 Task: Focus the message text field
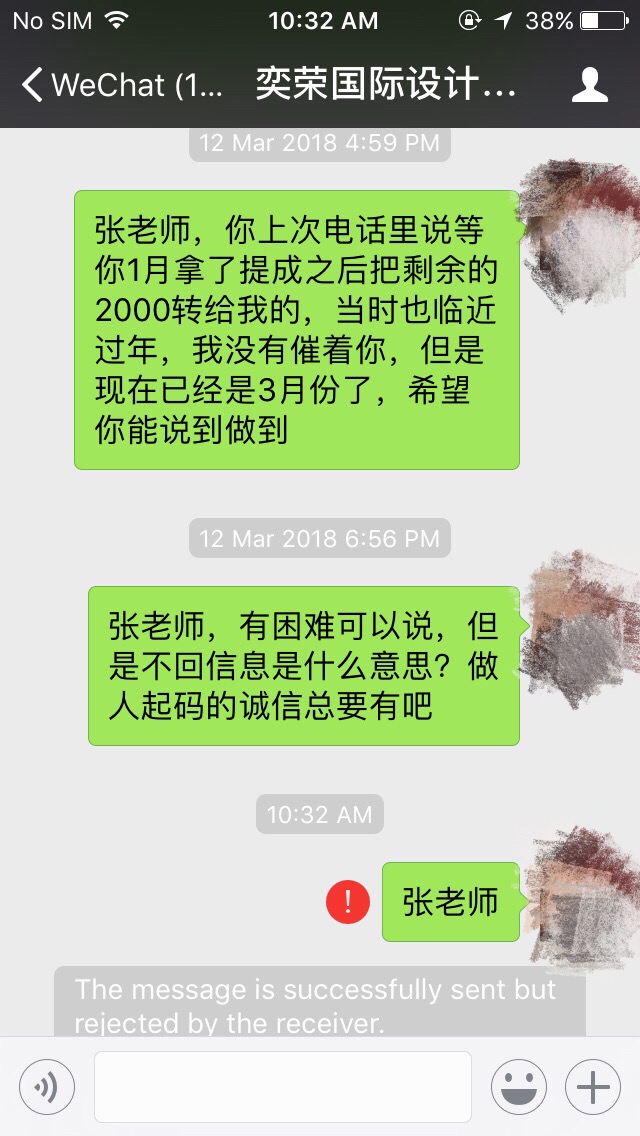tap(282, 1087)
